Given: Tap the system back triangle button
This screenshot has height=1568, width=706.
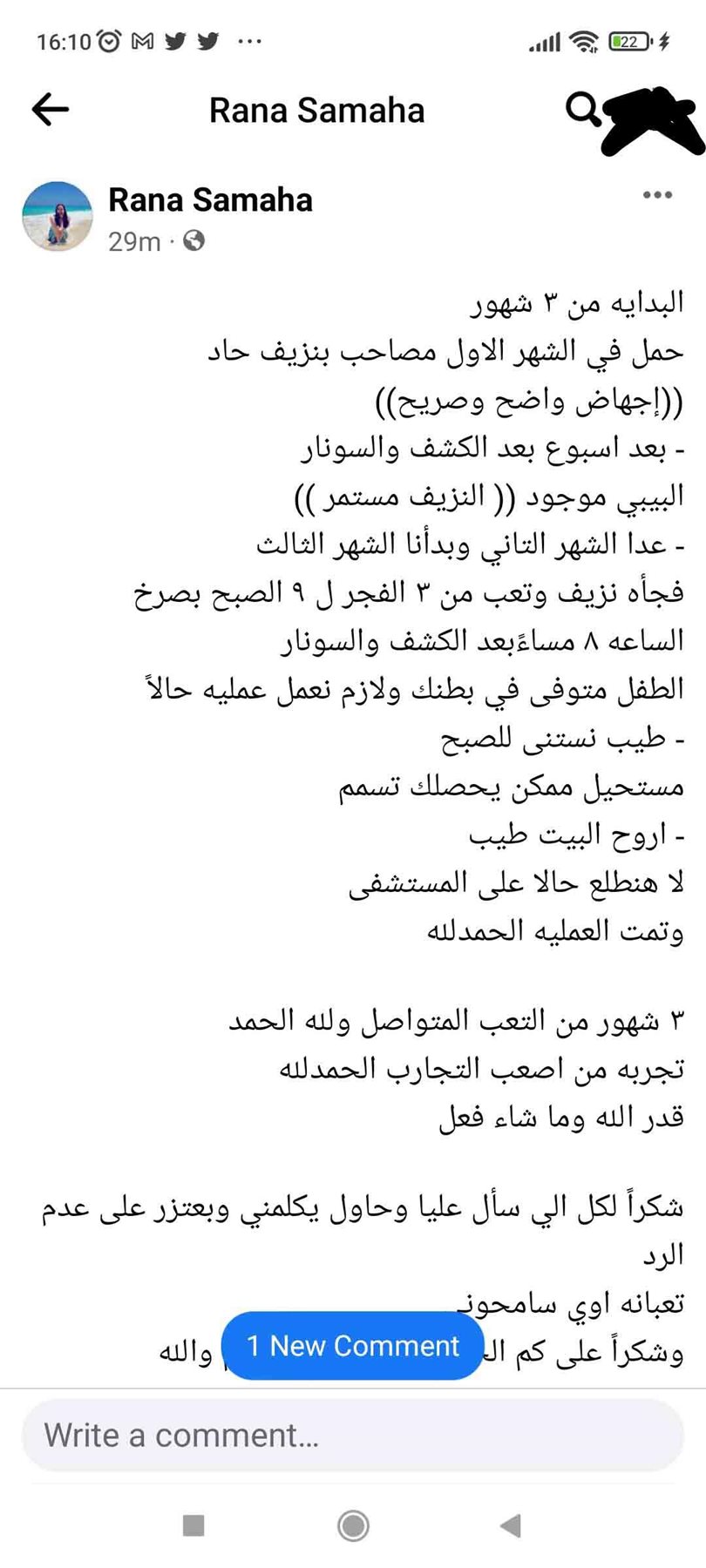Looking at the screenshot, I should 511,1525.
